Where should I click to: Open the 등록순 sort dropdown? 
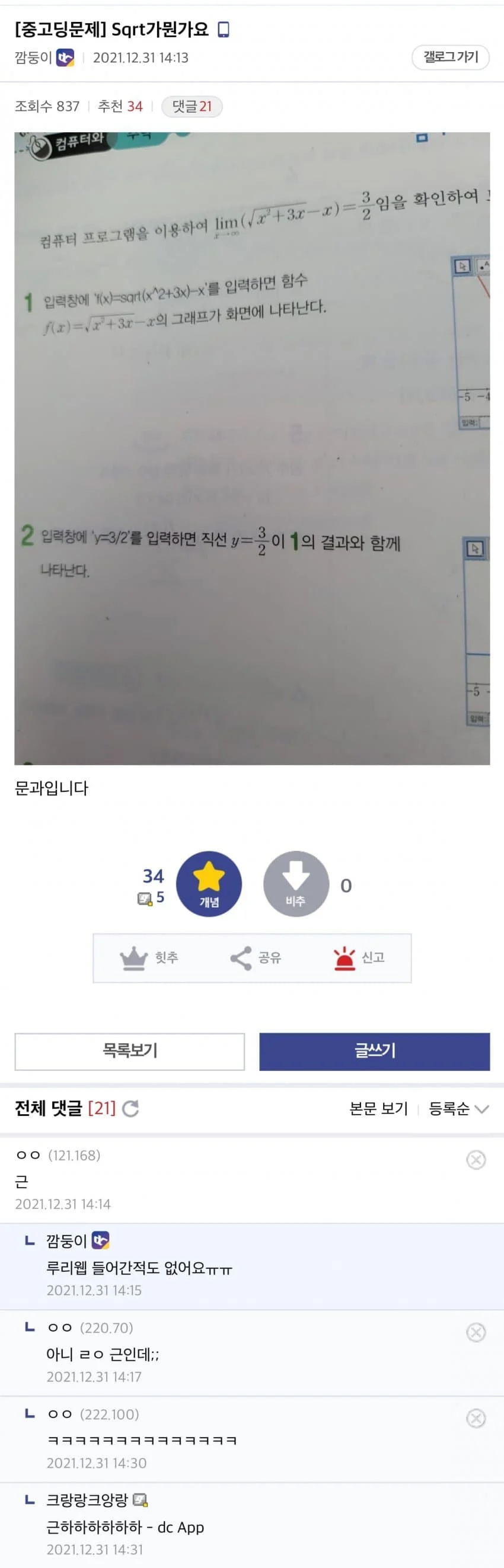(x=458, y=1108)
